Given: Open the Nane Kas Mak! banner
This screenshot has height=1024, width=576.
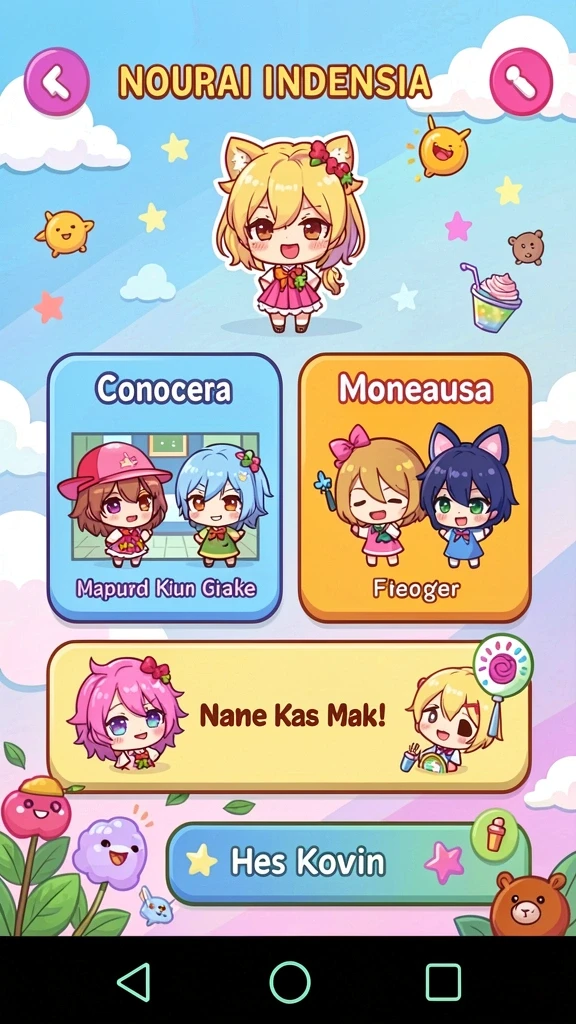Looking at the screenshot, I should 289,716.
